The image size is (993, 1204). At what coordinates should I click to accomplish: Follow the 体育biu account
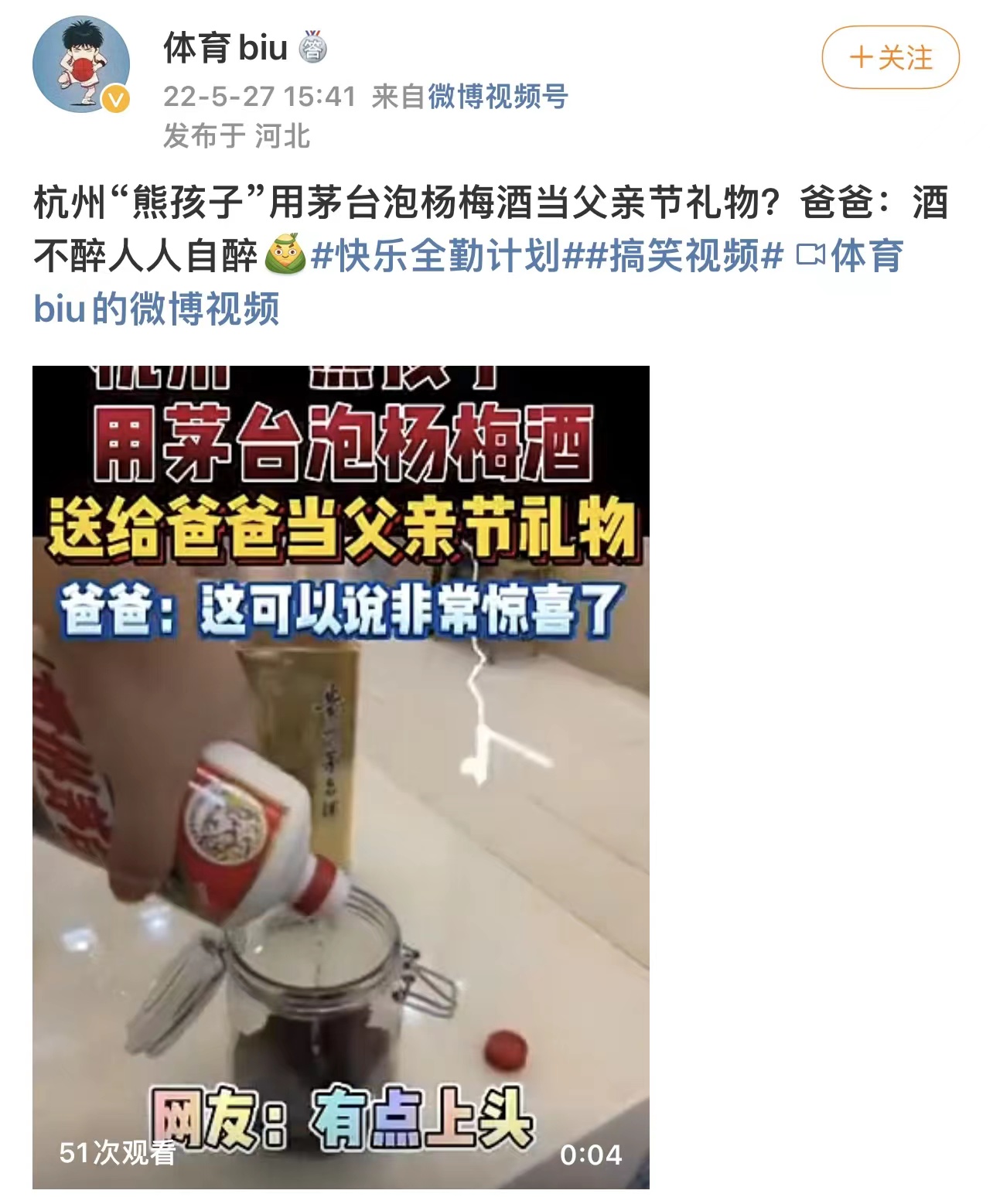890,57
